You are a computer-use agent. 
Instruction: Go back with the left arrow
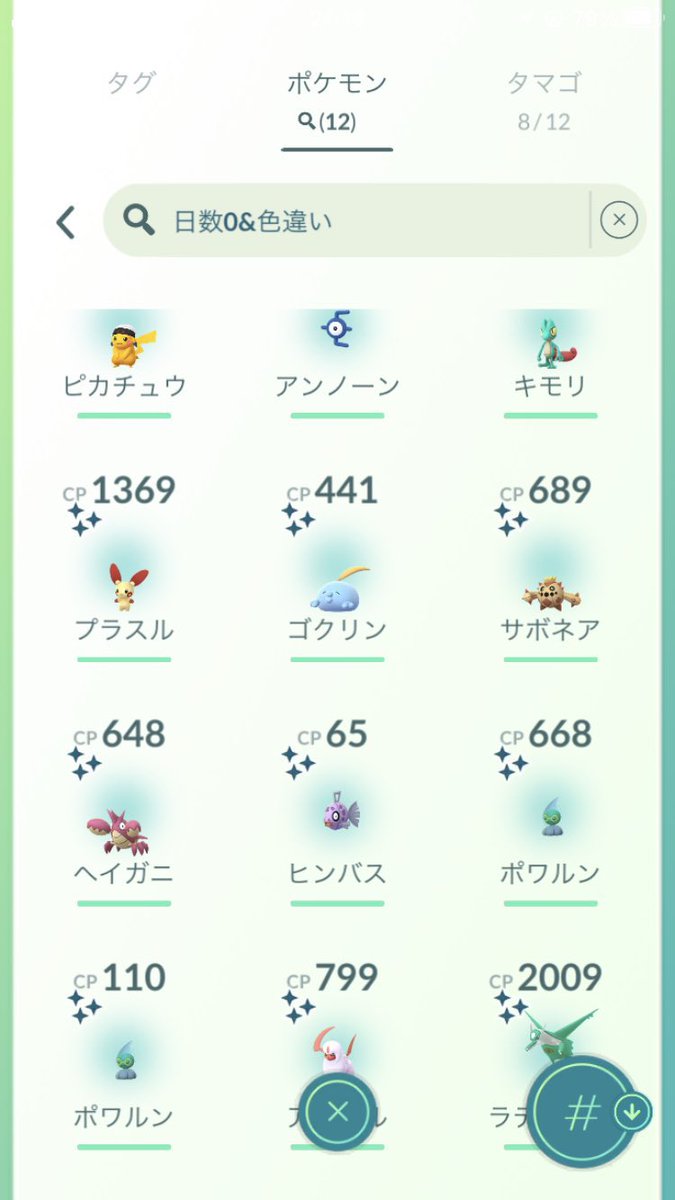click(66, 221)
